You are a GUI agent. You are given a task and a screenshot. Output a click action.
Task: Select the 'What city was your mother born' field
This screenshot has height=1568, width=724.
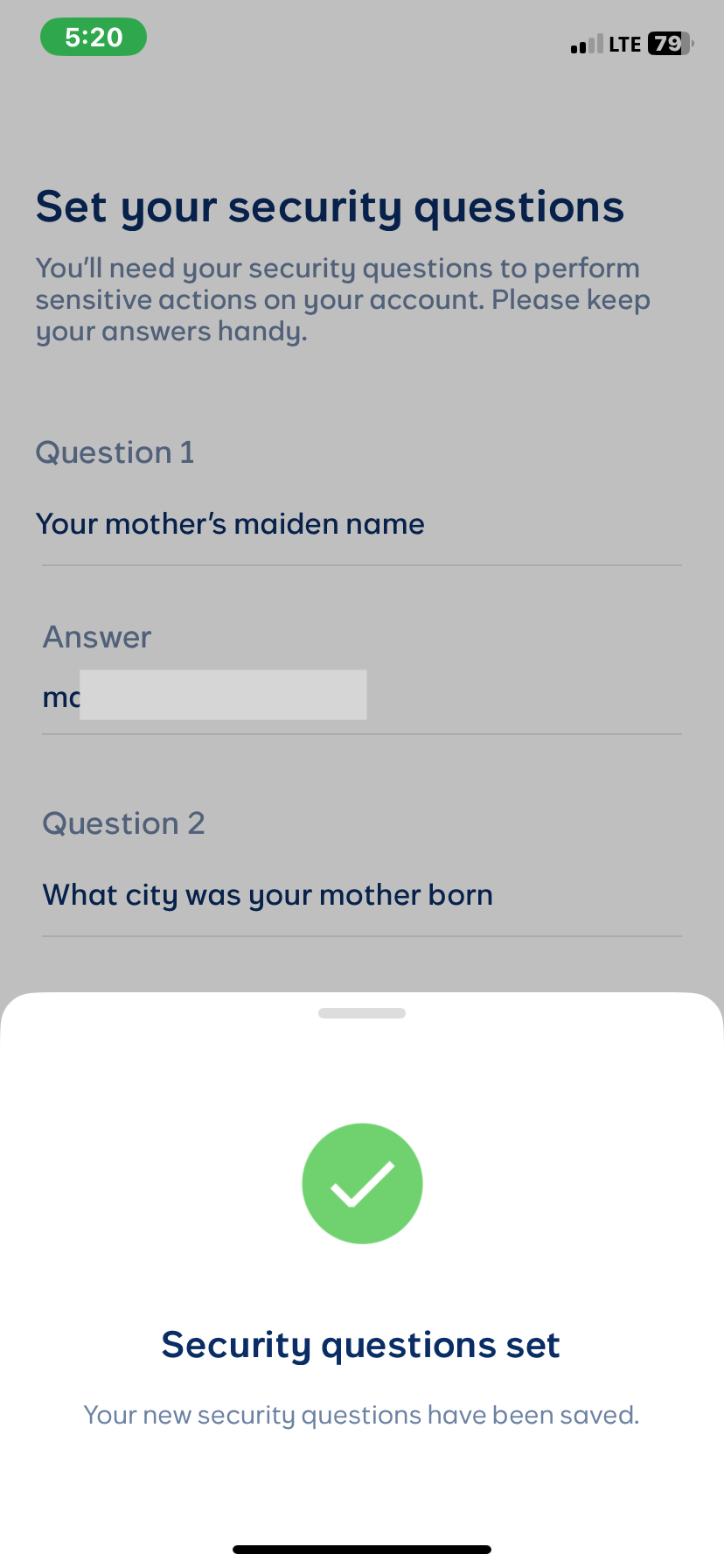[x=268, y=894]
